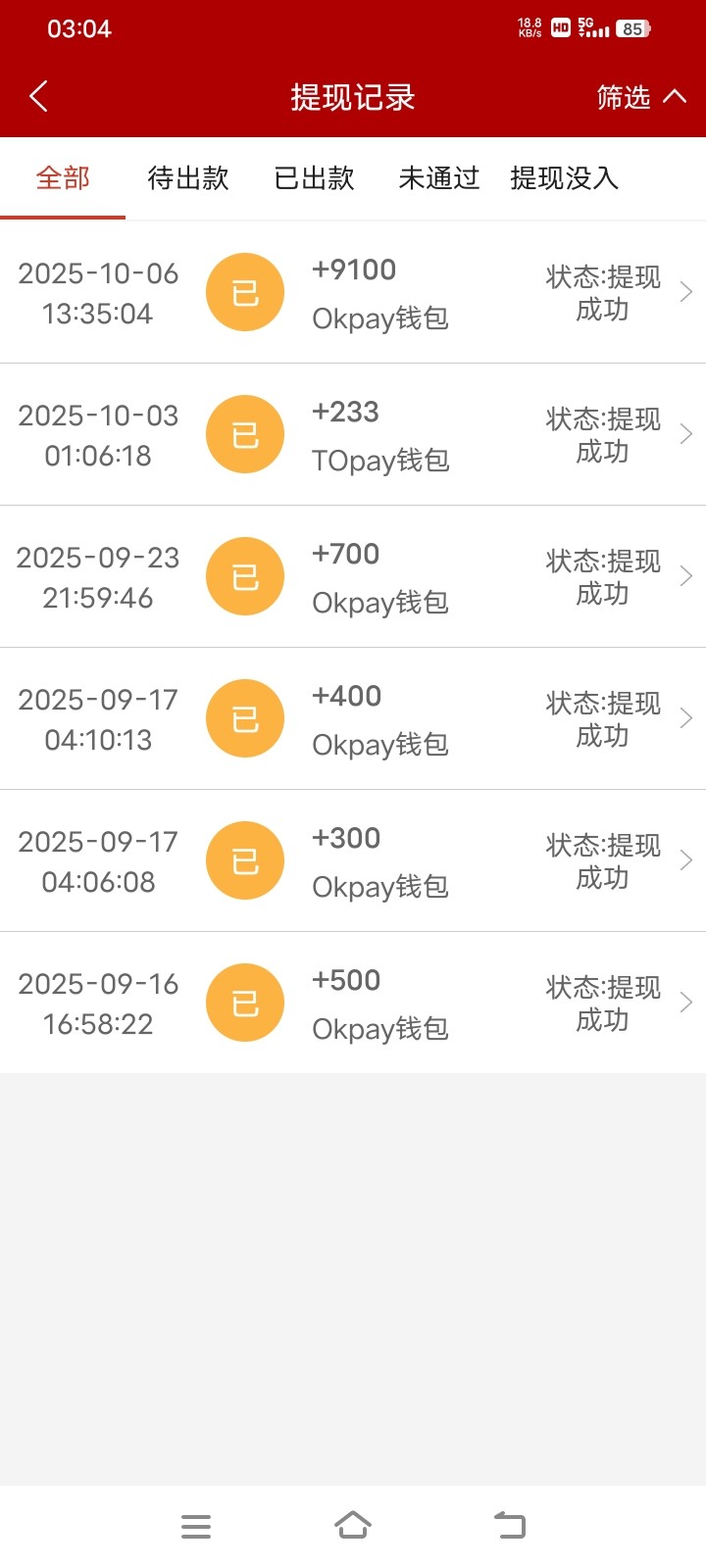The width and height of the screenshot is (706, 1568).
Task: Open the +700 Okpay withdrawal record
Action: (x=353, y=577)
